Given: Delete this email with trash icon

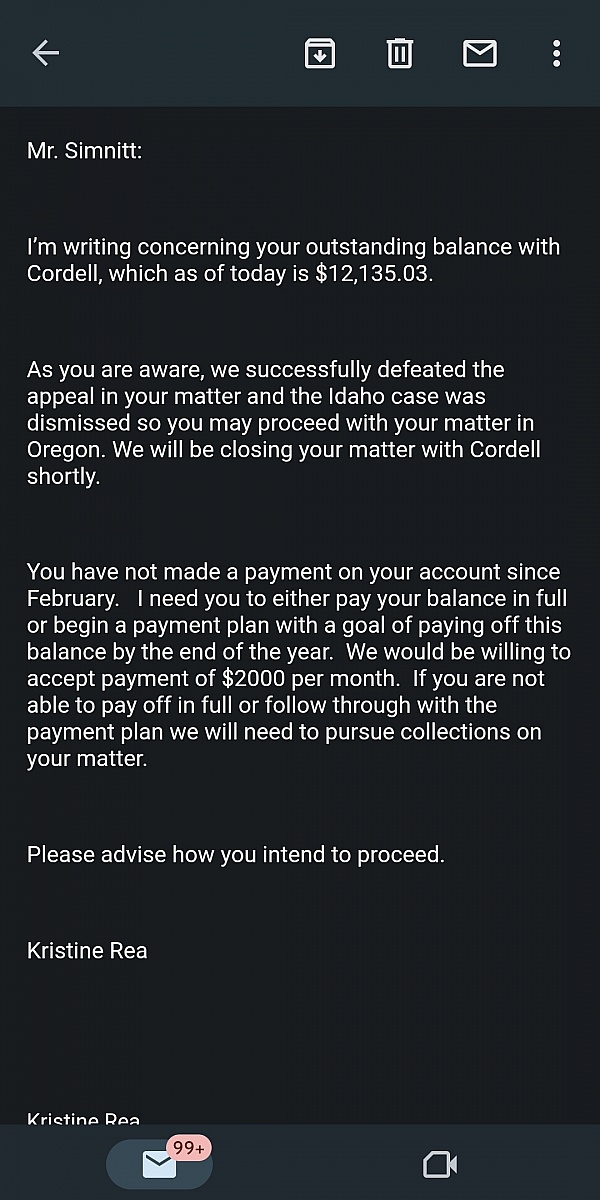Looking at the screenshot, I should click(400, 53).
